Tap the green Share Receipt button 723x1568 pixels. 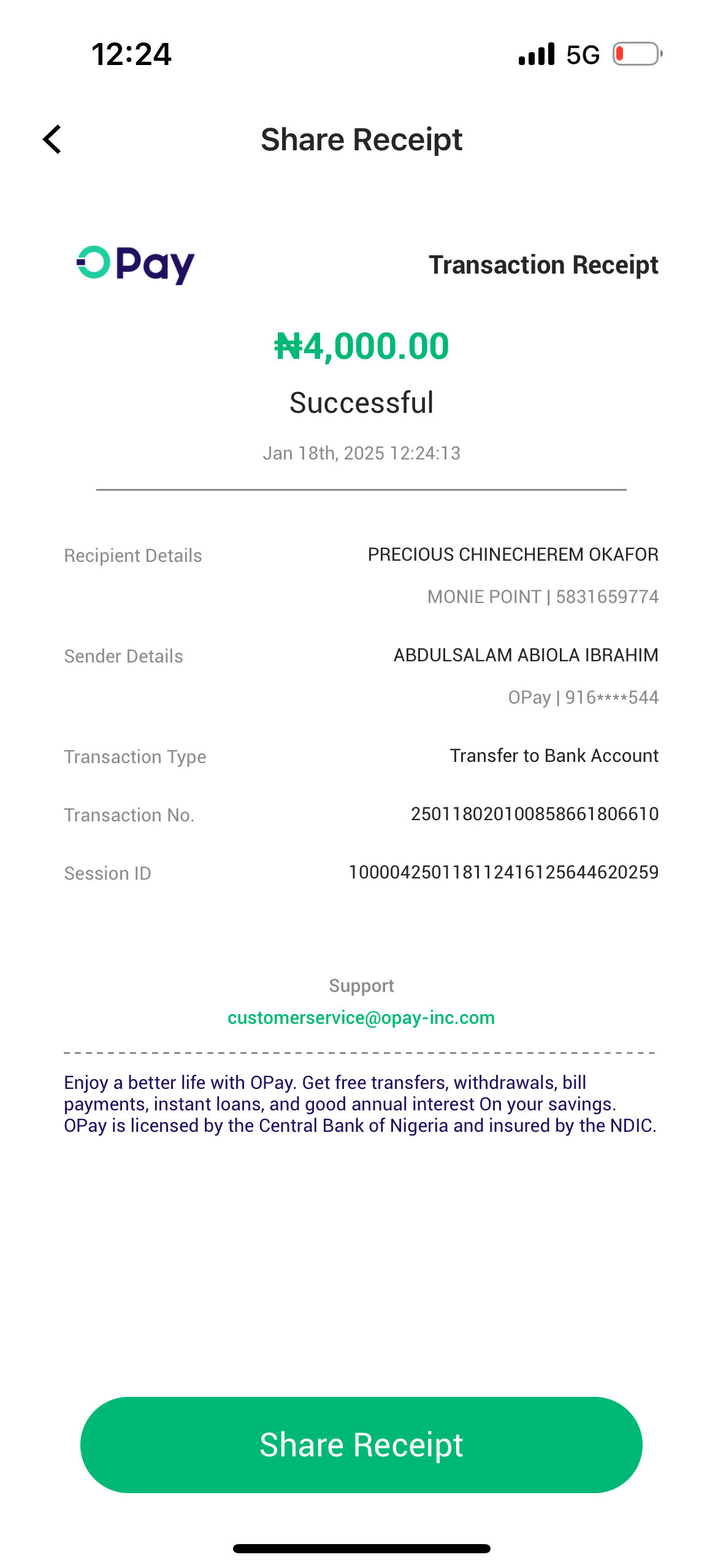point(361,1445)
